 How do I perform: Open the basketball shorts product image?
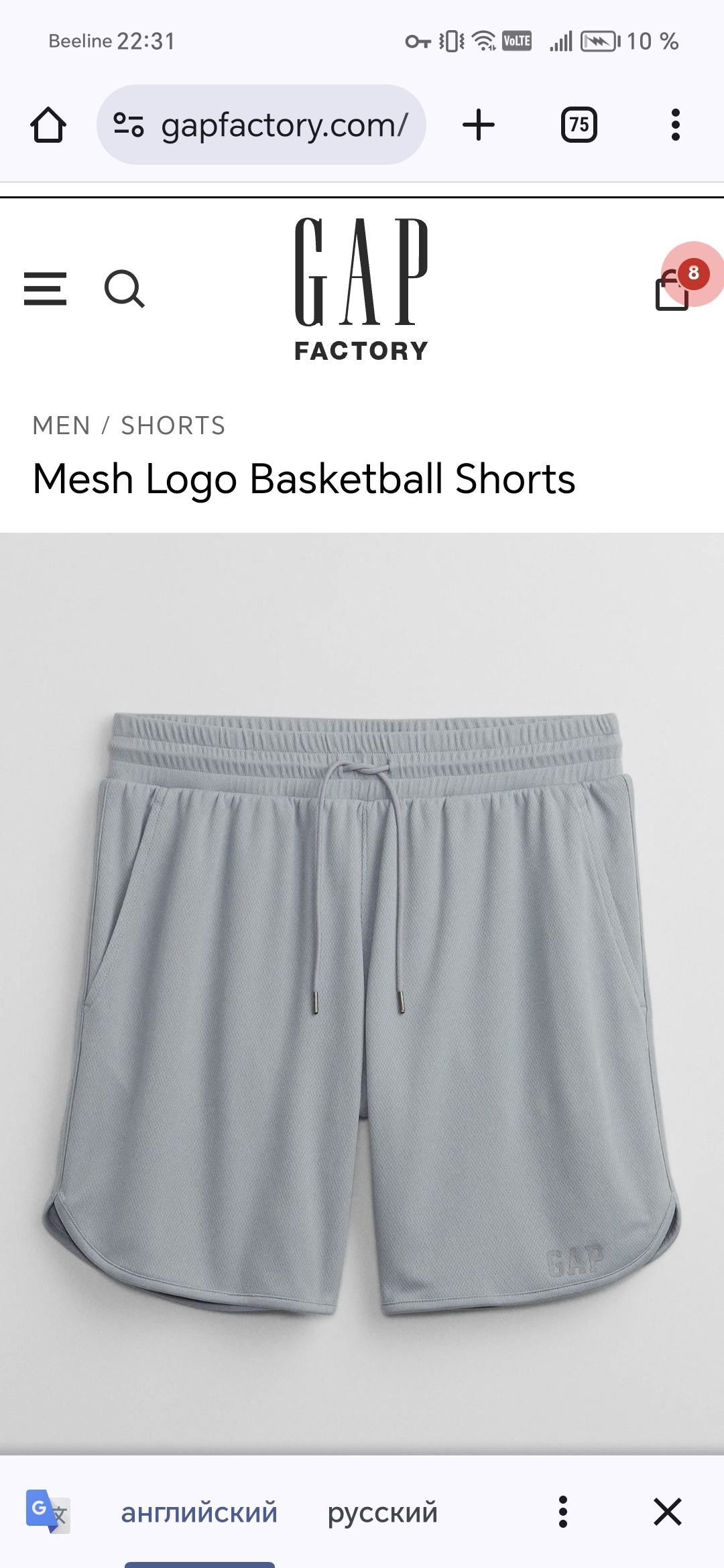362,992
